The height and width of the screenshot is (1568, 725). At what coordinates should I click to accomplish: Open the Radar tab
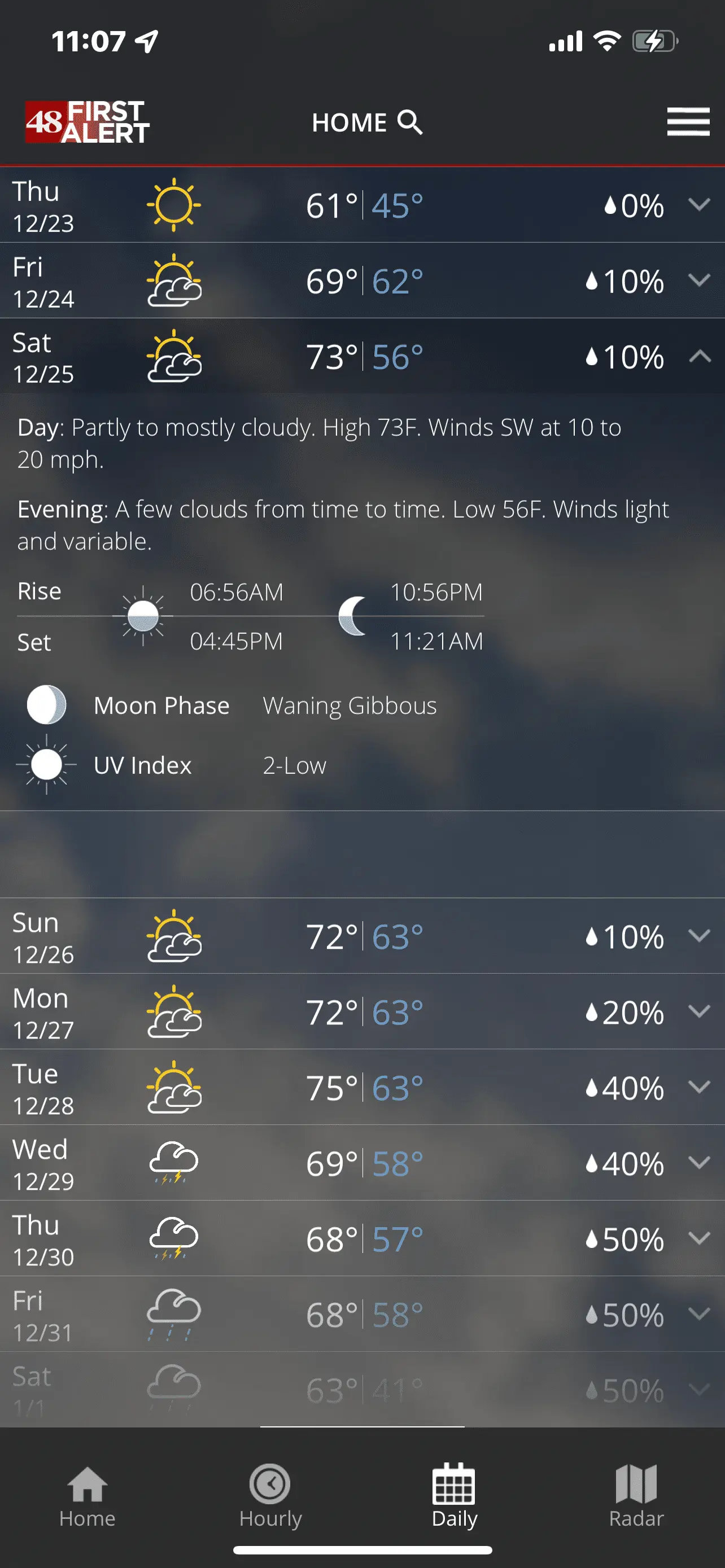coord(636,1496)
